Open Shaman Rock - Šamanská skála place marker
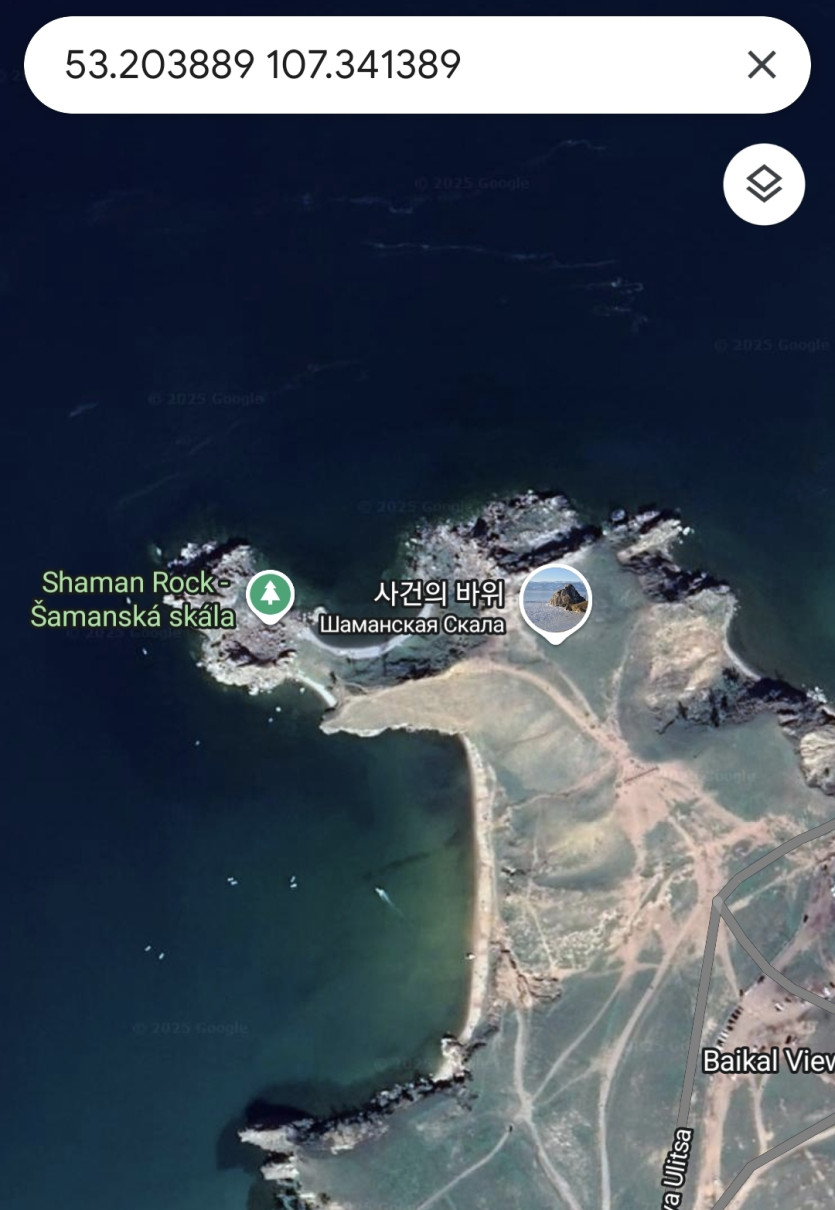Viewport: 835px width, 1210px height. (269, 595)
